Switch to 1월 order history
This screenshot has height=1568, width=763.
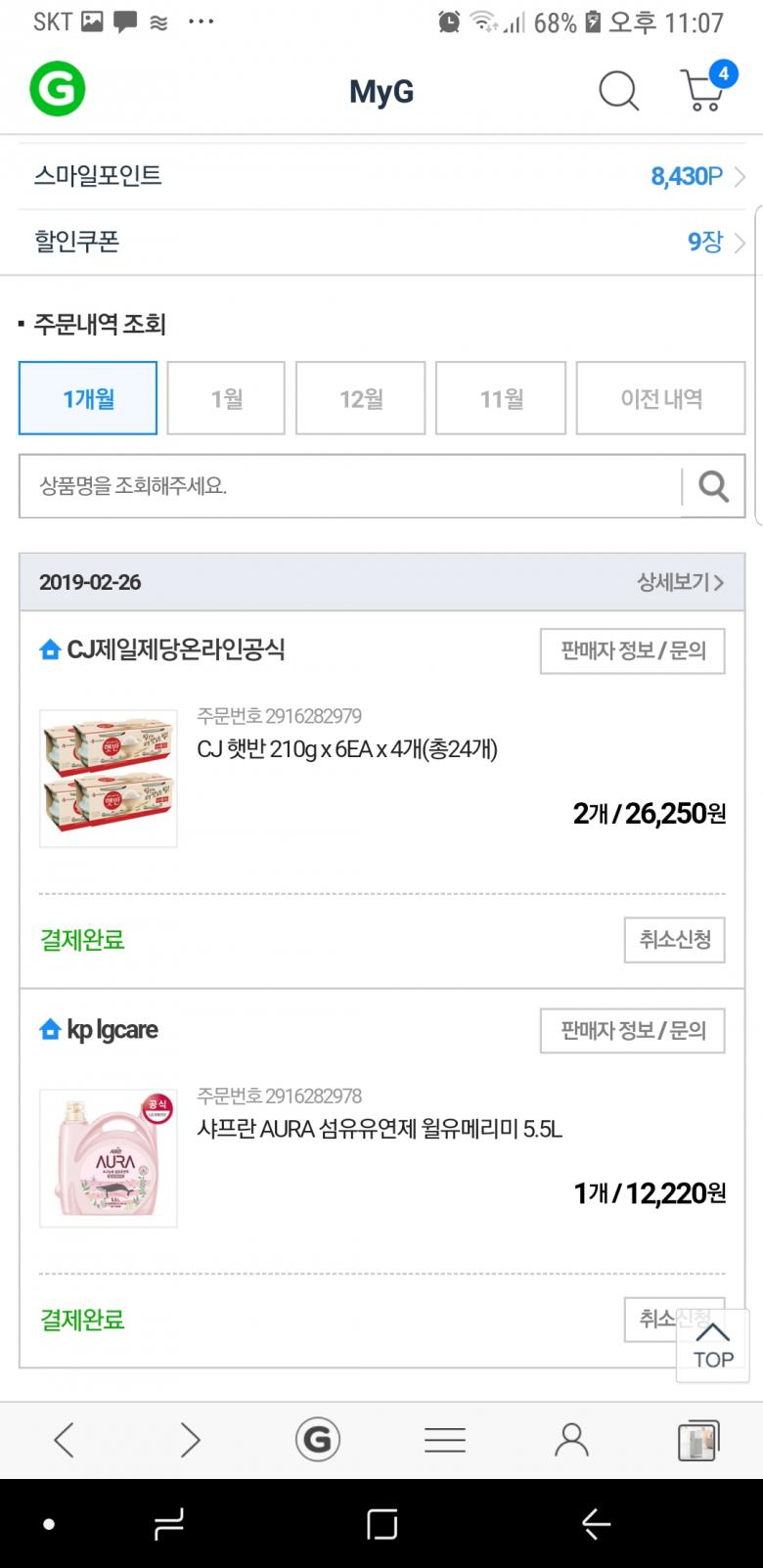[226, 398]
